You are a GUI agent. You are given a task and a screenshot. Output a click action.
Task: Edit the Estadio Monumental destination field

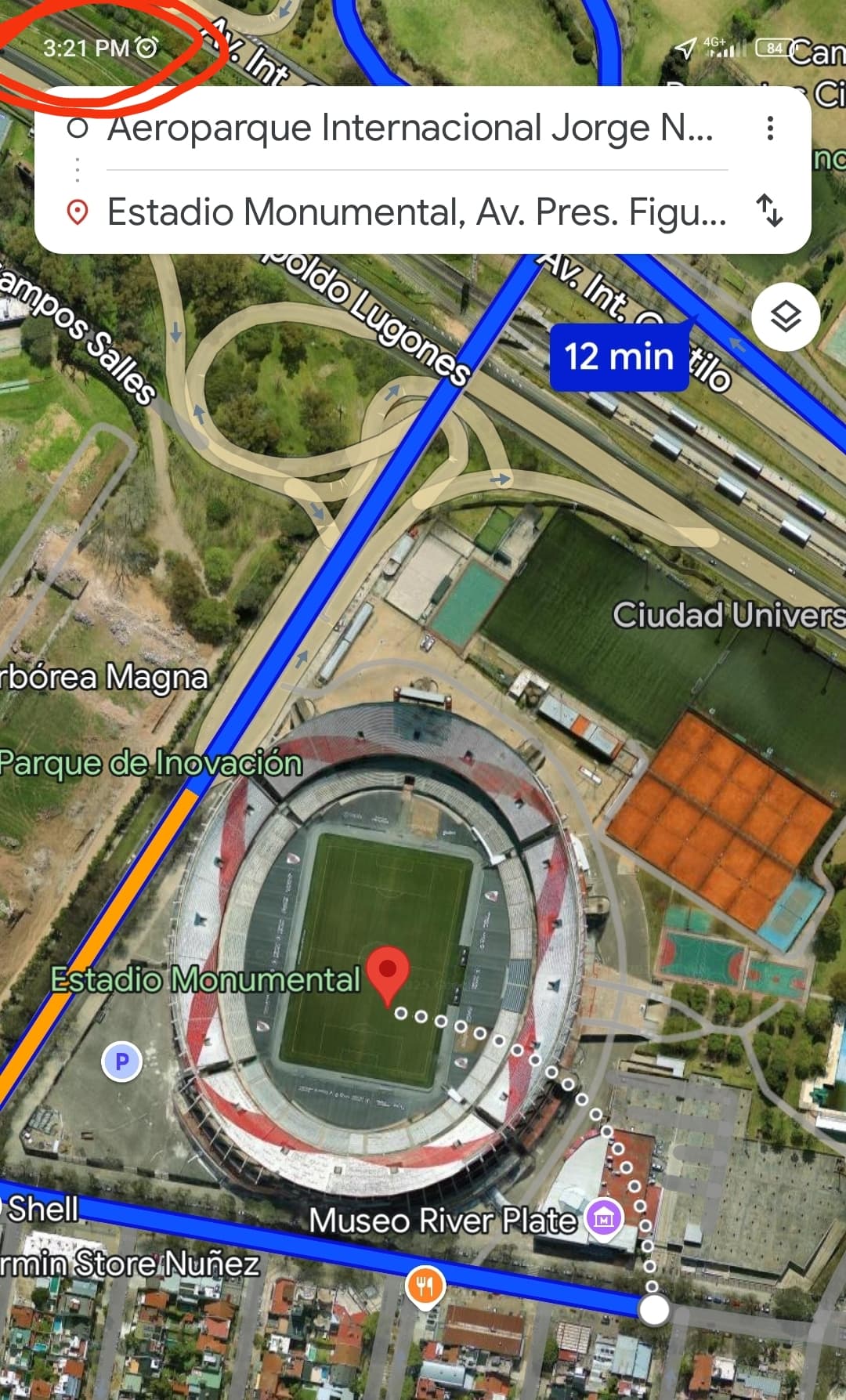417,212
